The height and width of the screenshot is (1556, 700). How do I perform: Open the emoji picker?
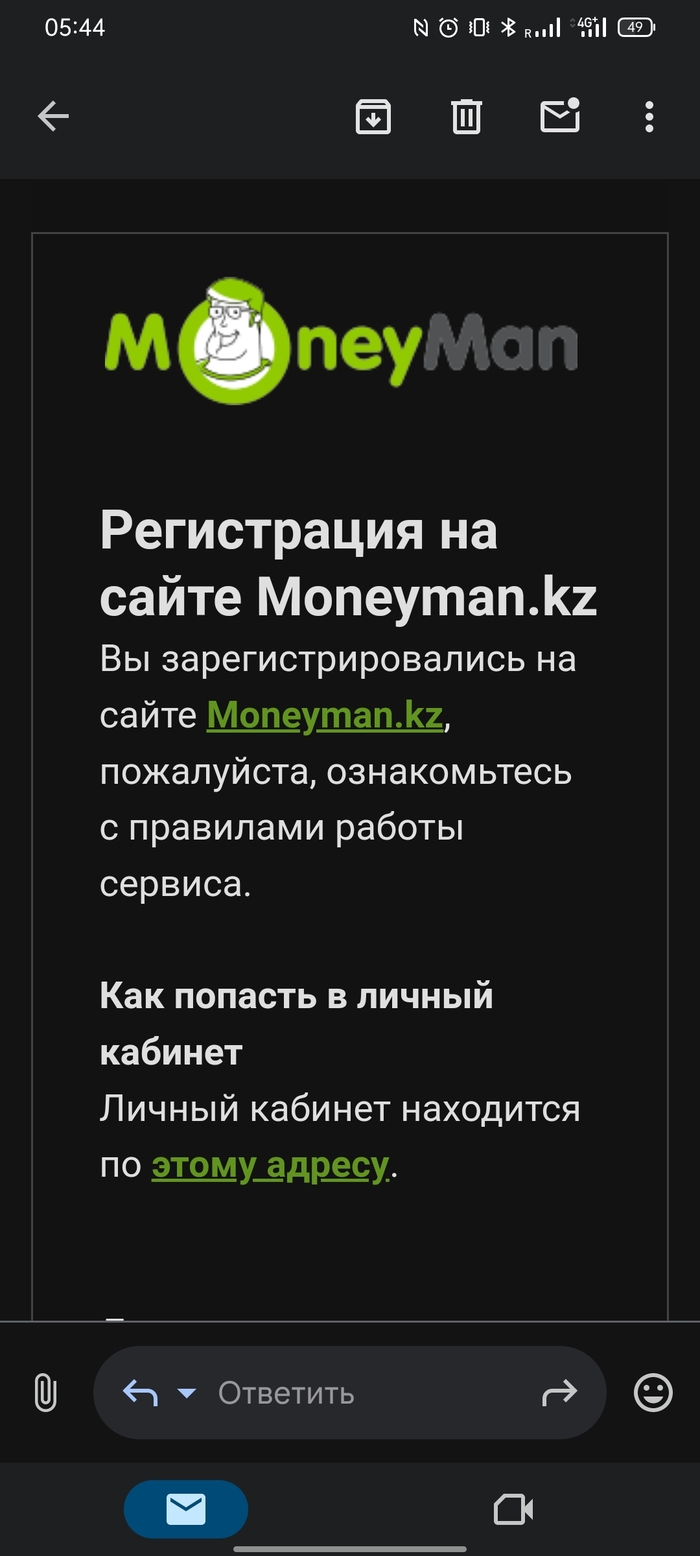[x=653, y=1392]
